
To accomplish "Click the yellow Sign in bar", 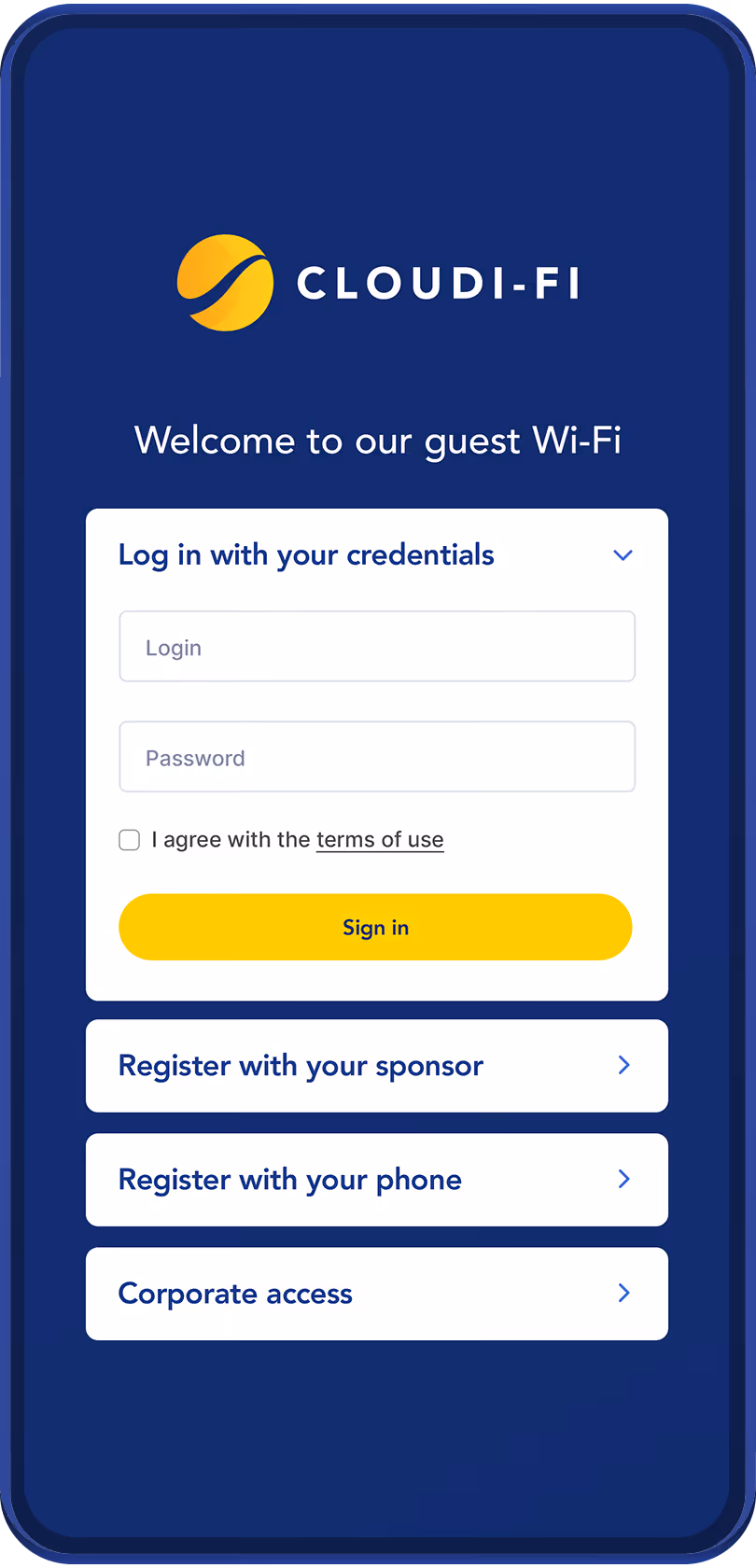I will click(x=377, y=927).
